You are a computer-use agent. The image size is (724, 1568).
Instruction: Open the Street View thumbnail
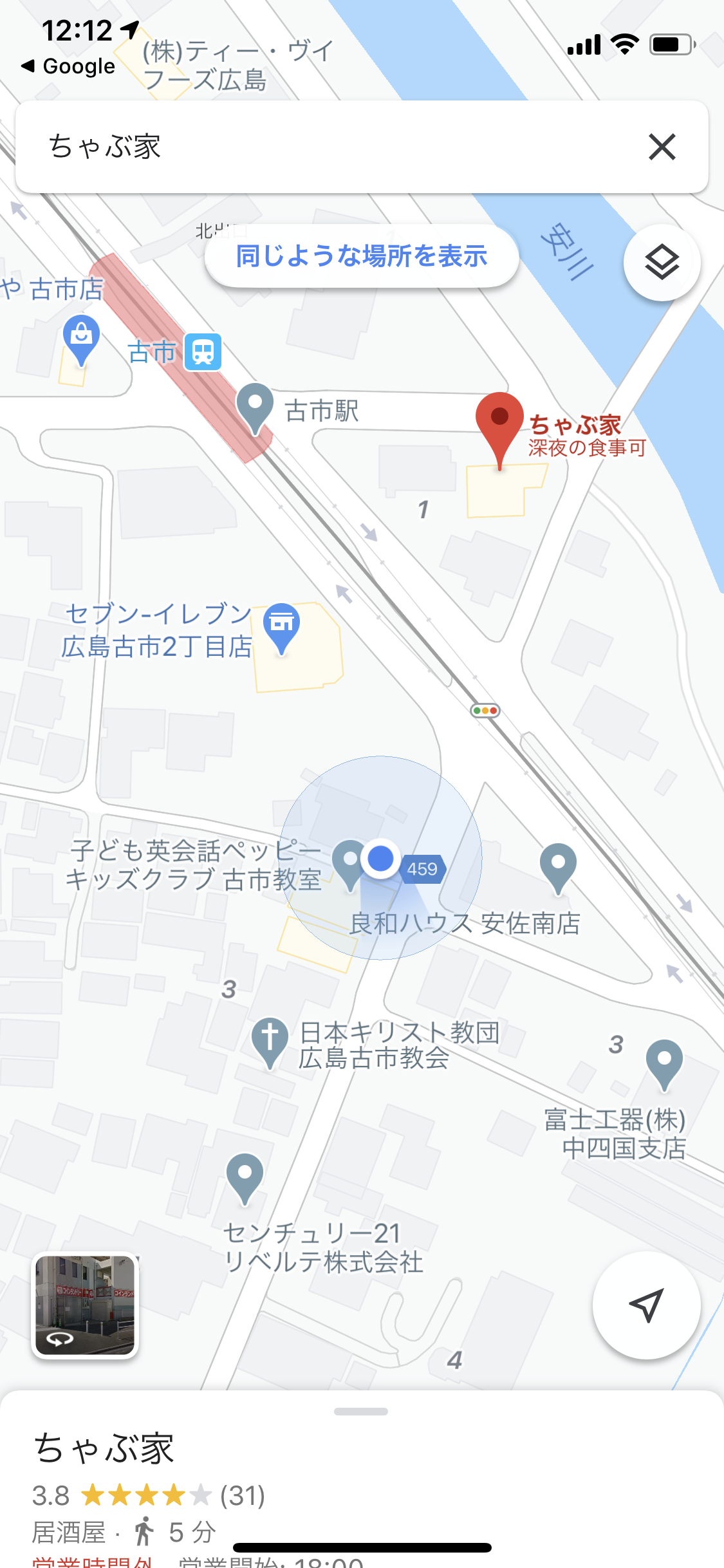click(x=85, y=1305)
